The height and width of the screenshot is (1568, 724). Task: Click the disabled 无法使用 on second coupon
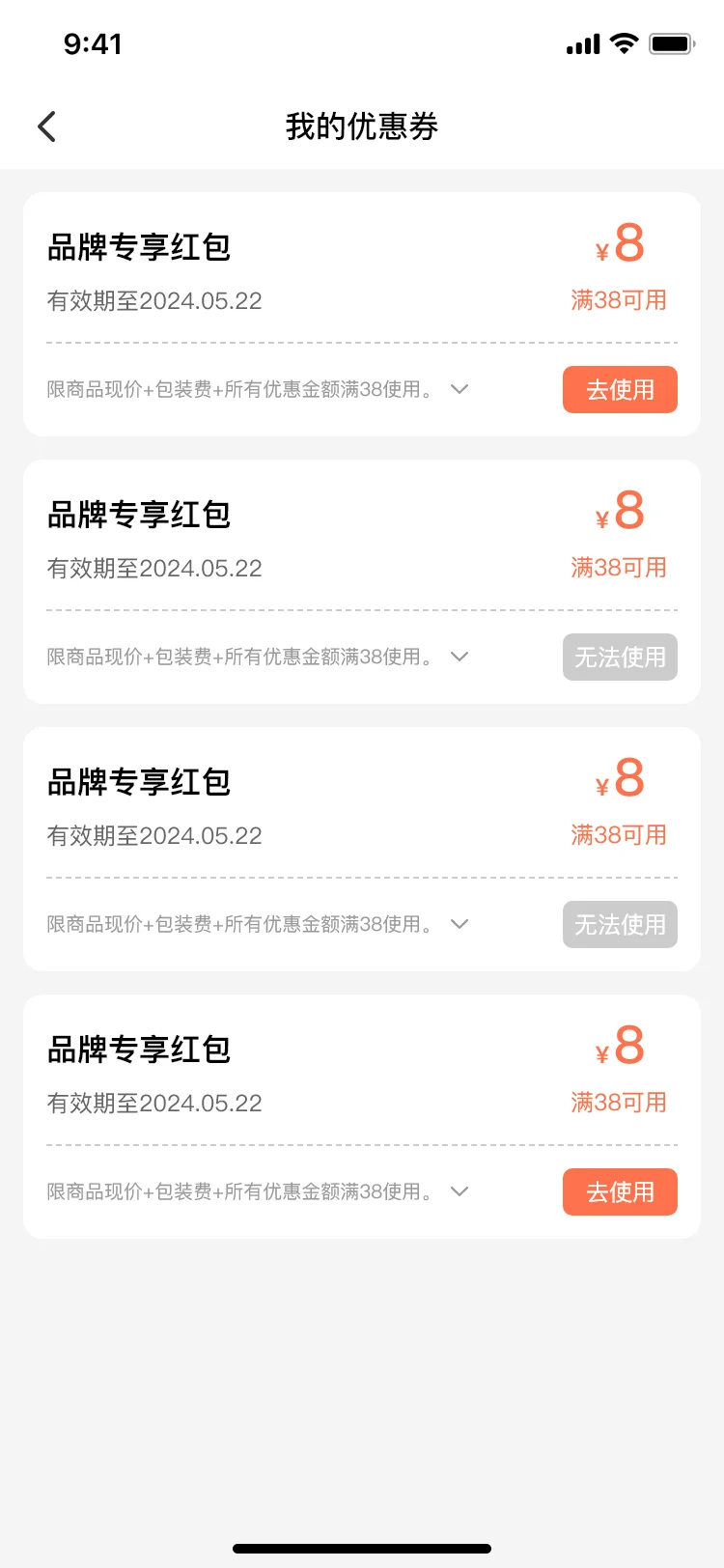coord(619,657)
